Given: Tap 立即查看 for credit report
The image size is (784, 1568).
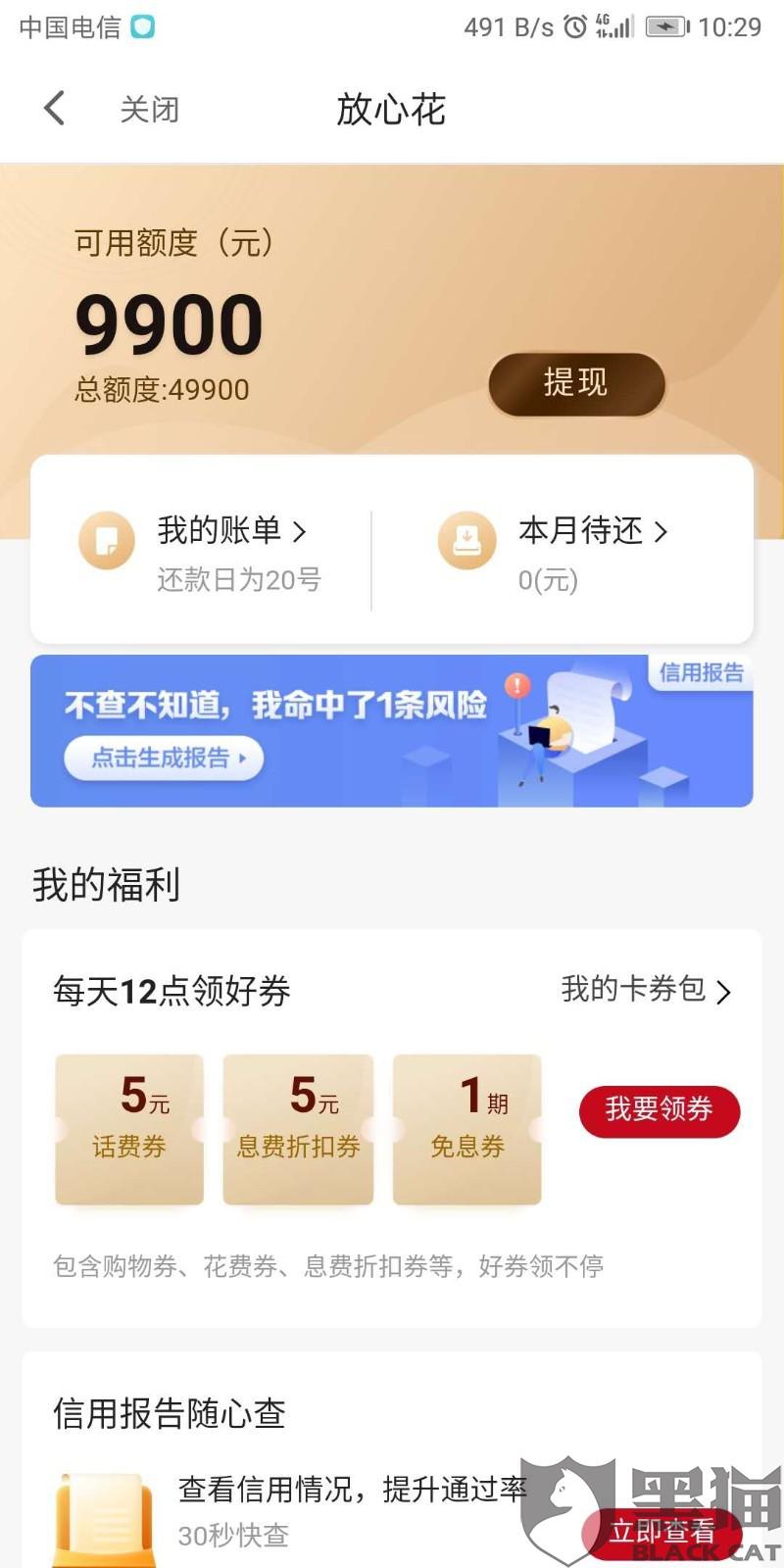Looking at the screenshot, I should (662, 1531).
